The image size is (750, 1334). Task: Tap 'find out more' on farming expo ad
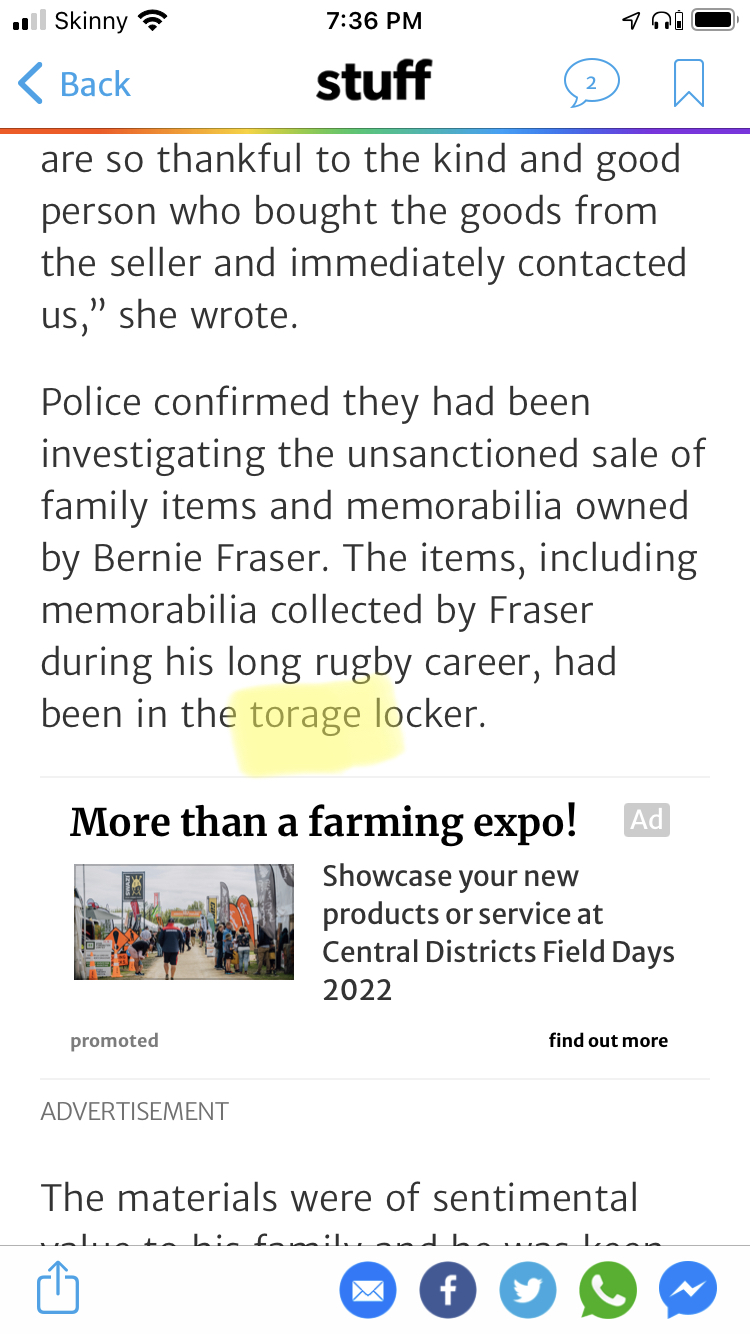click(608, 1040)
